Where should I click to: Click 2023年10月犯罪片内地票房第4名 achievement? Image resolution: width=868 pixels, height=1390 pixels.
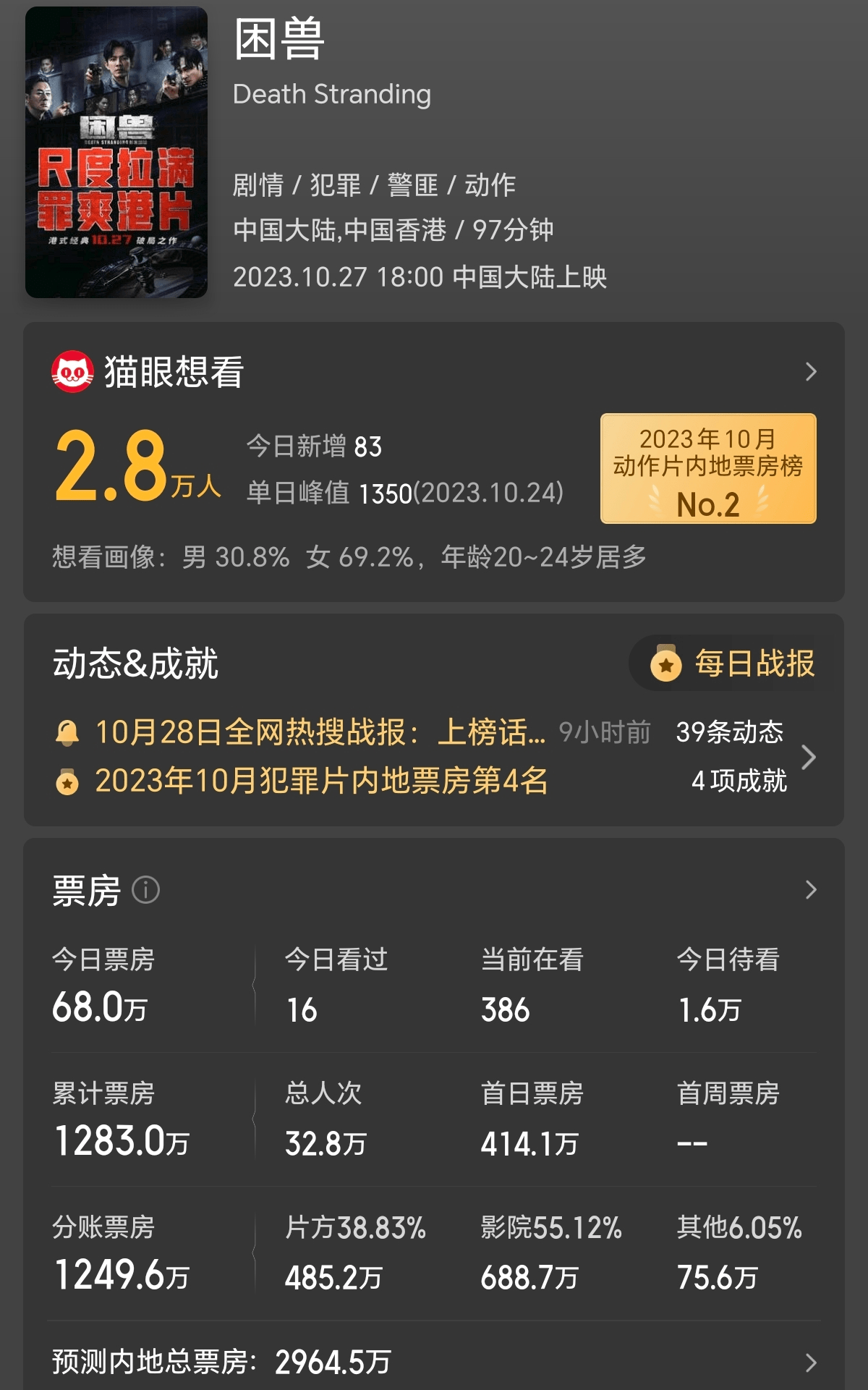pyautogui.click(x=318, y=781)
